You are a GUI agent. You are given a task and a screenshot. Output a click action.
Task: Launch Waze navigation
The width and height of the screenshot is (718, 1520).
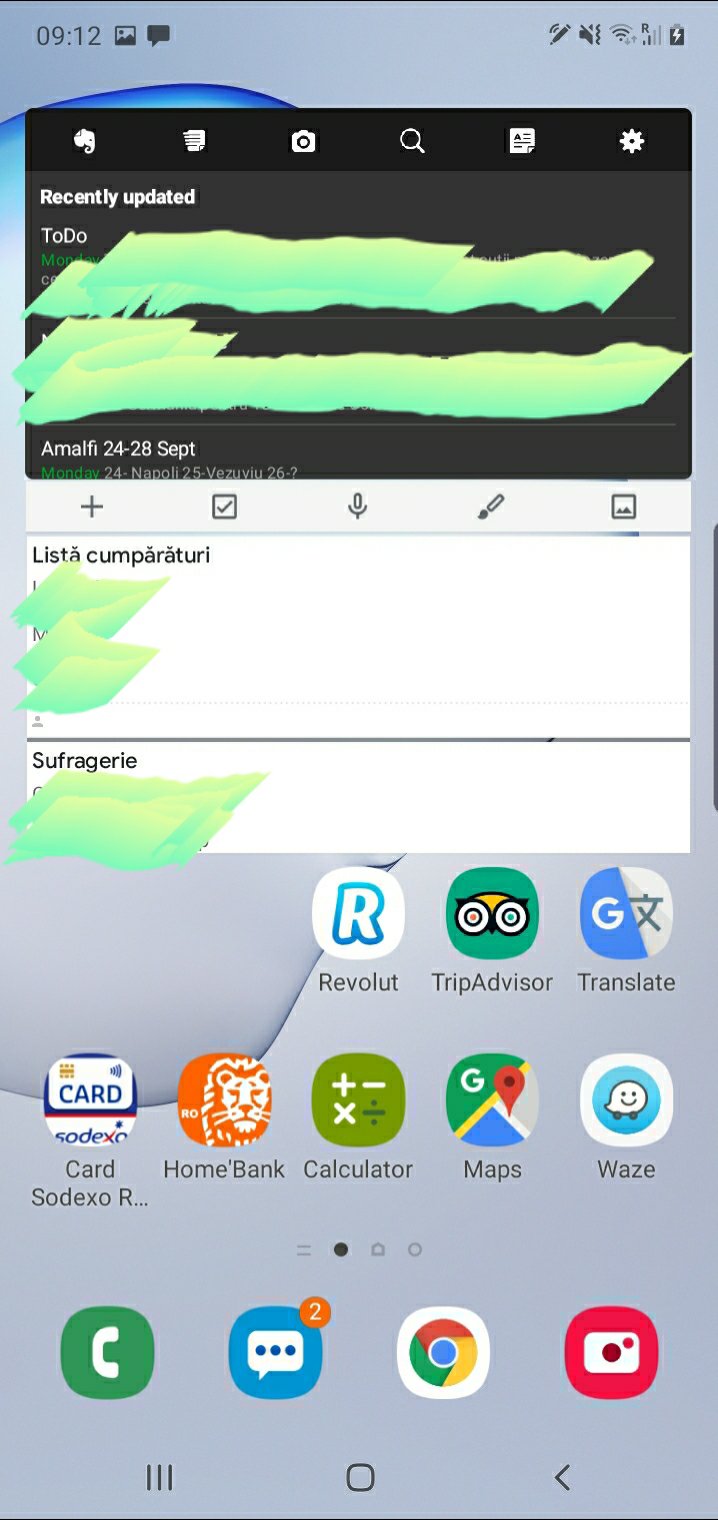pyautogui.click(x=626, y=1100)
